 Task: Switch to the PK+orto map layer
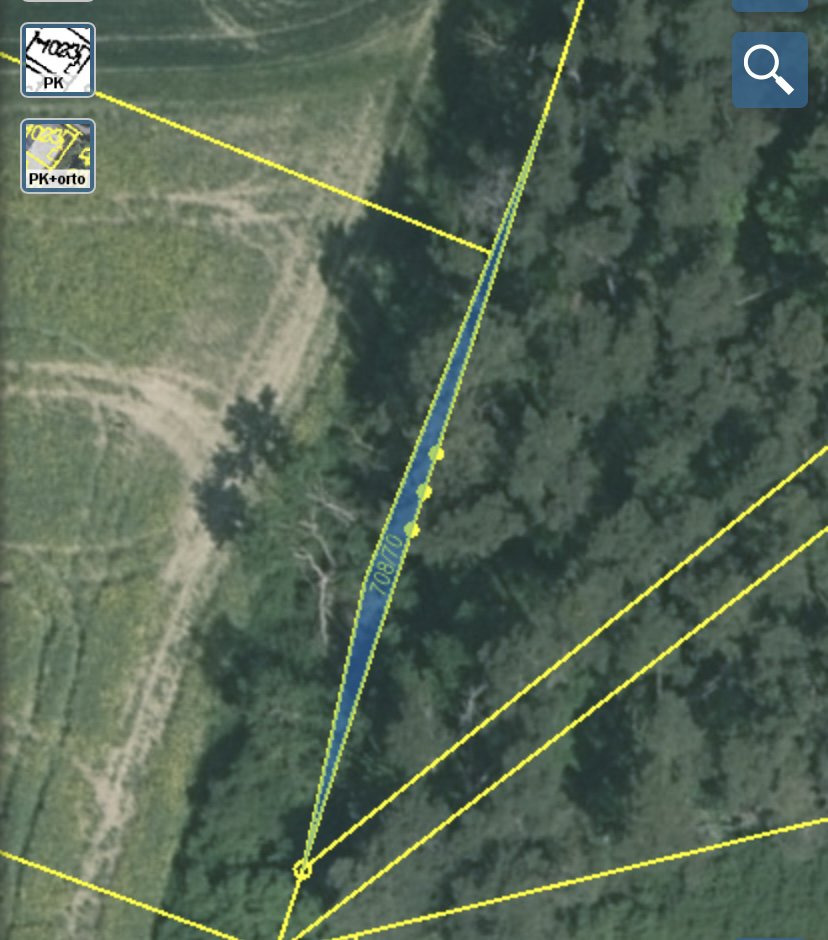point(58,156)
